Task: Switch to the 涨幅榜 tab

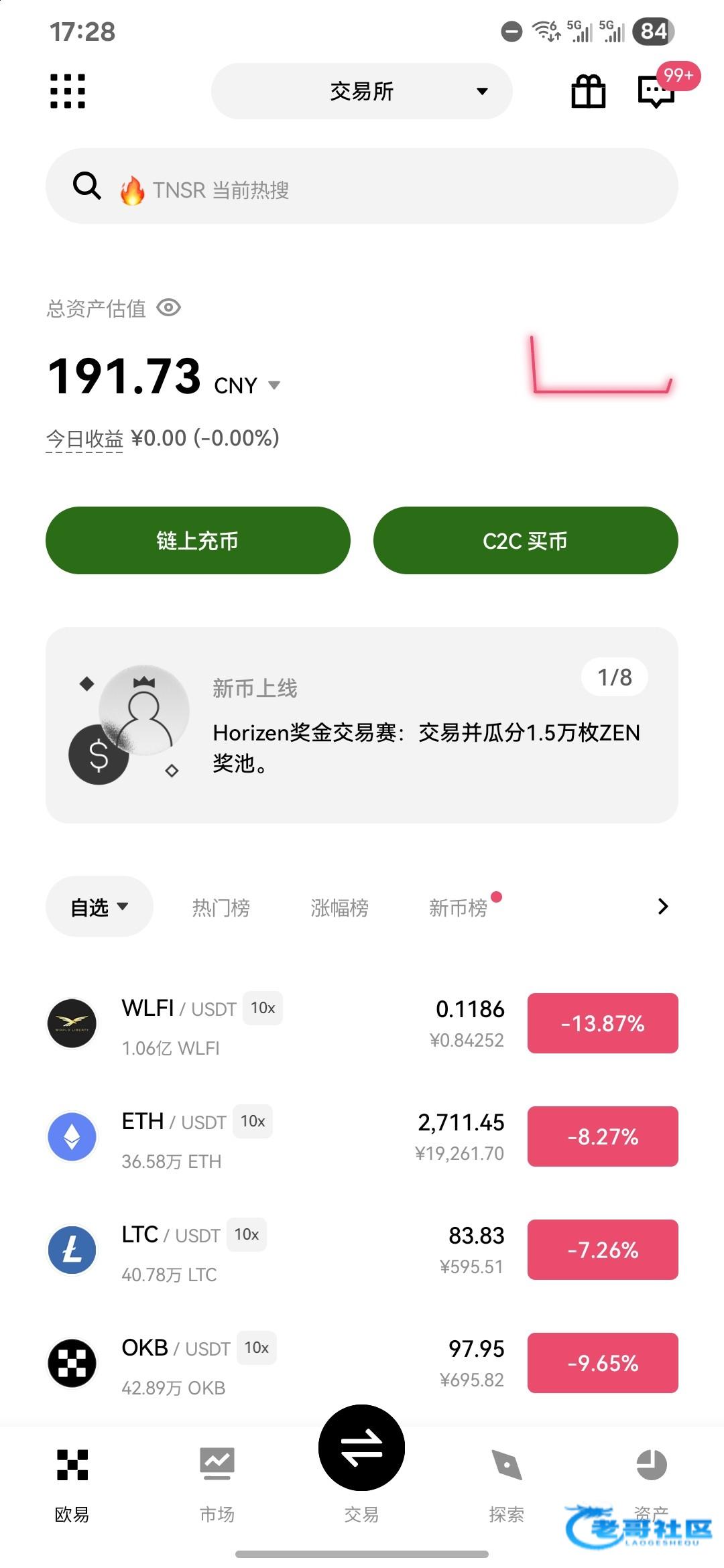Action: click(x=339, y=908)
